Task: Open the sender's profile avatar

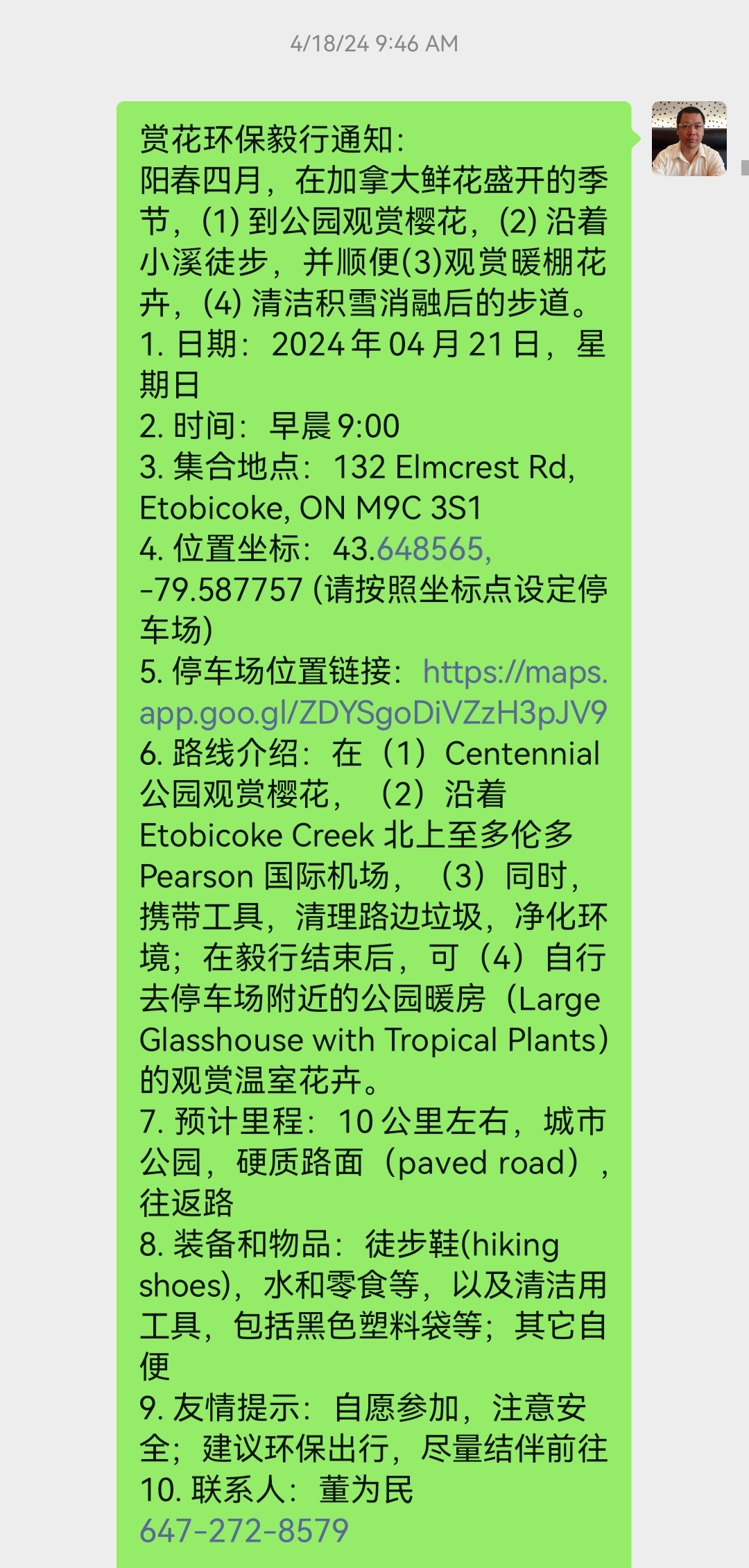Action: point(689,139)
